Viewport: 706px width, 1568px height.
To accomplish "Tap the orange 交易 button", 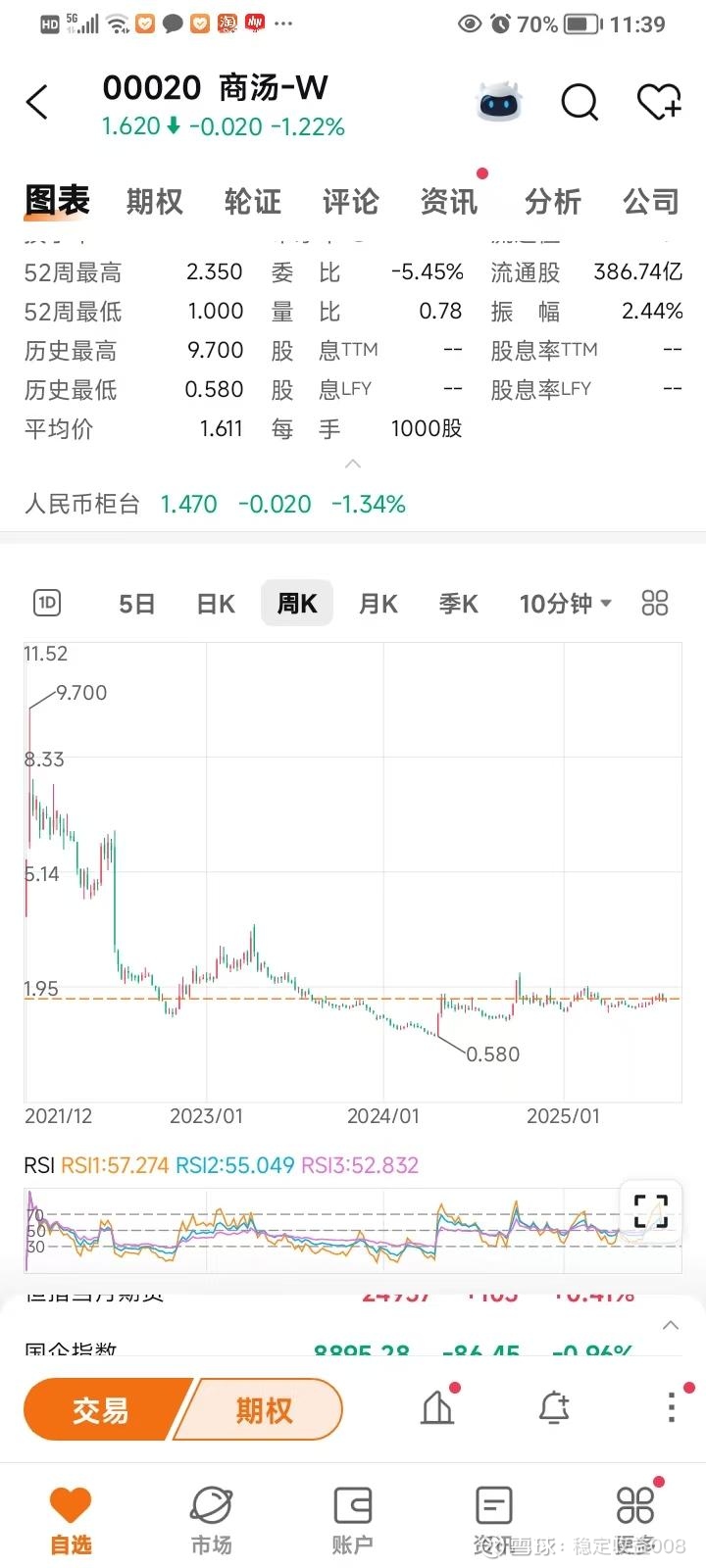I will click(101, 1410).
